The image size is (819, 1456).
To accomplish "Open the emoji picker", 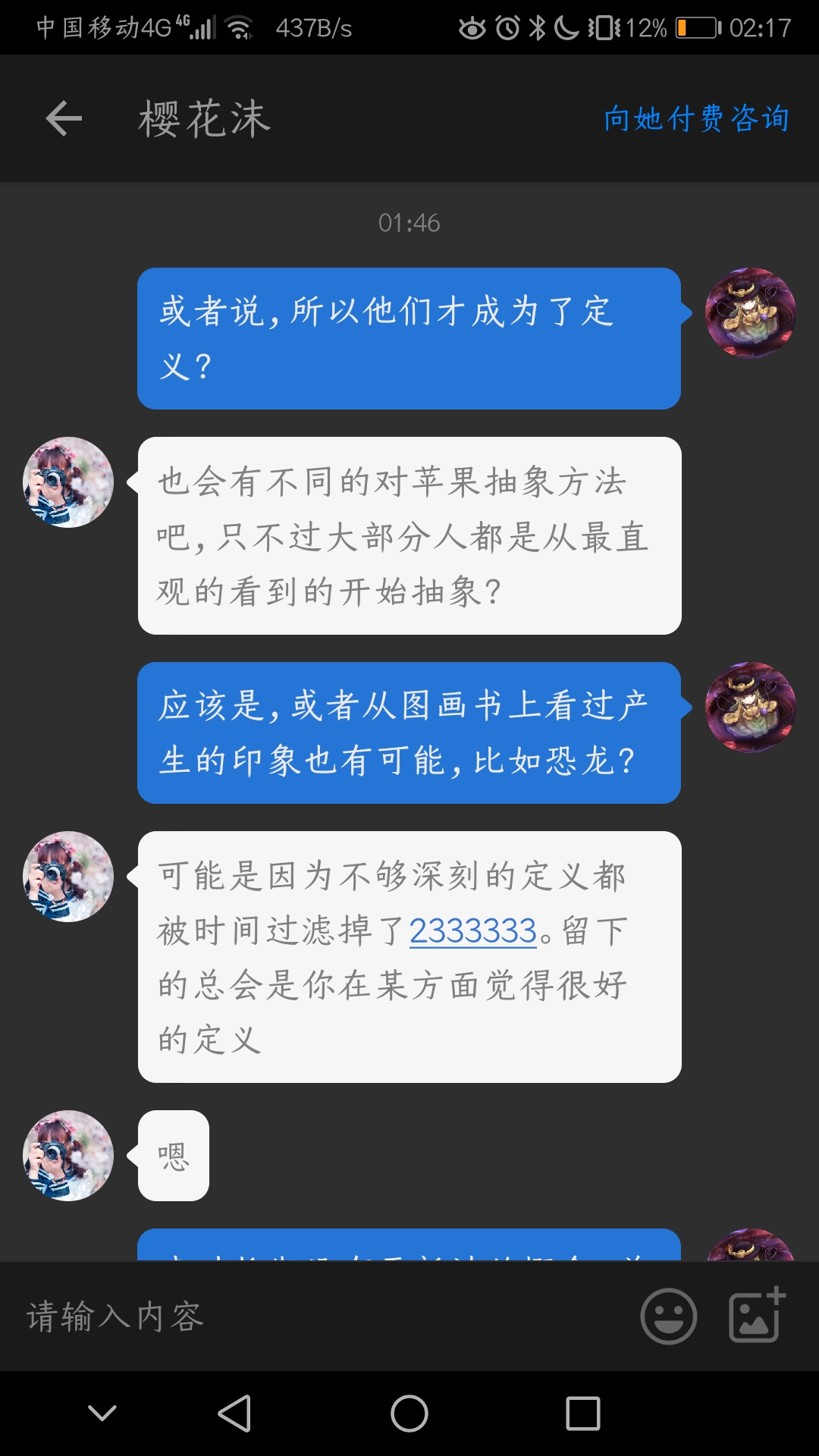I will pos(668,1316).
